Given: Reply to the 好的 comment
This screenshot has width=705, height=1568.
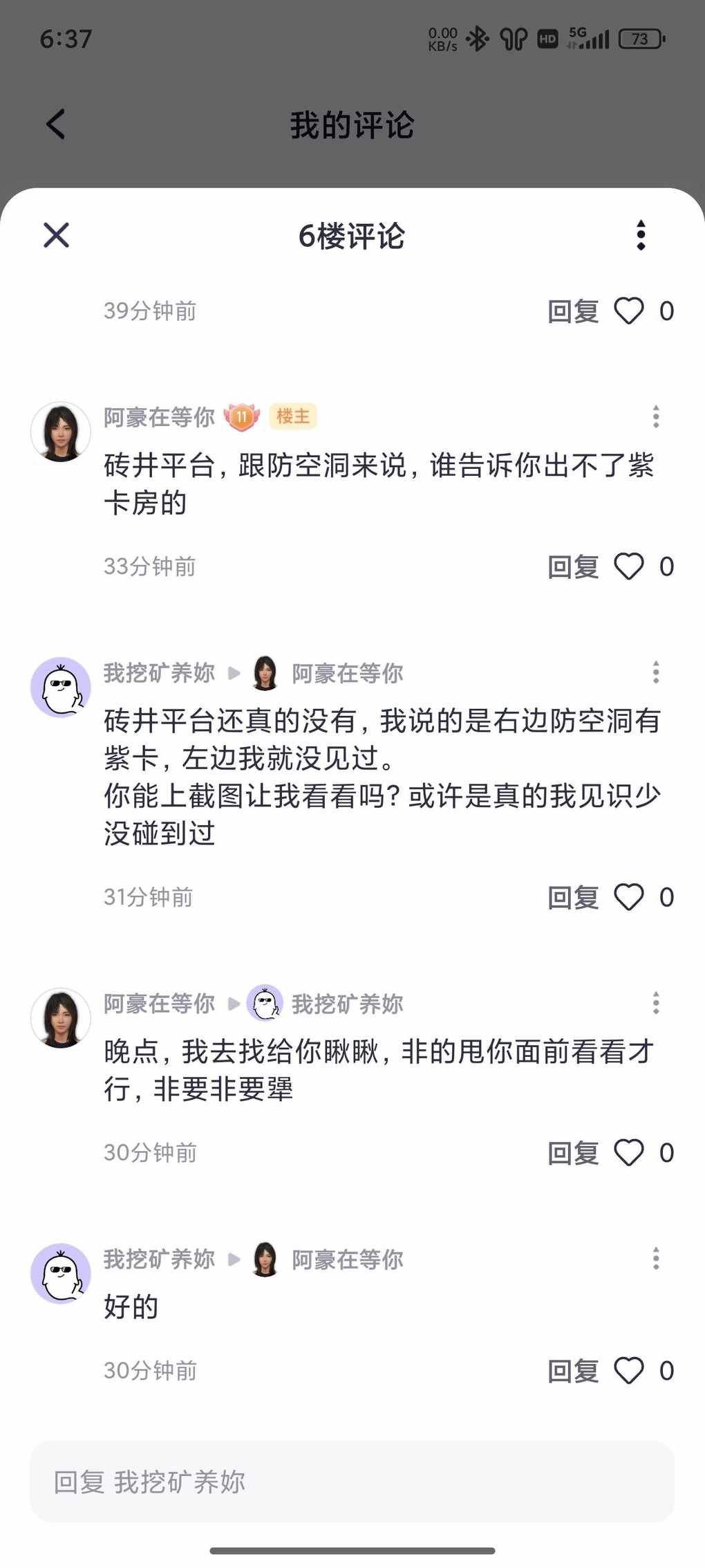Looking at the screenshot, I should tap(573, 1371).
